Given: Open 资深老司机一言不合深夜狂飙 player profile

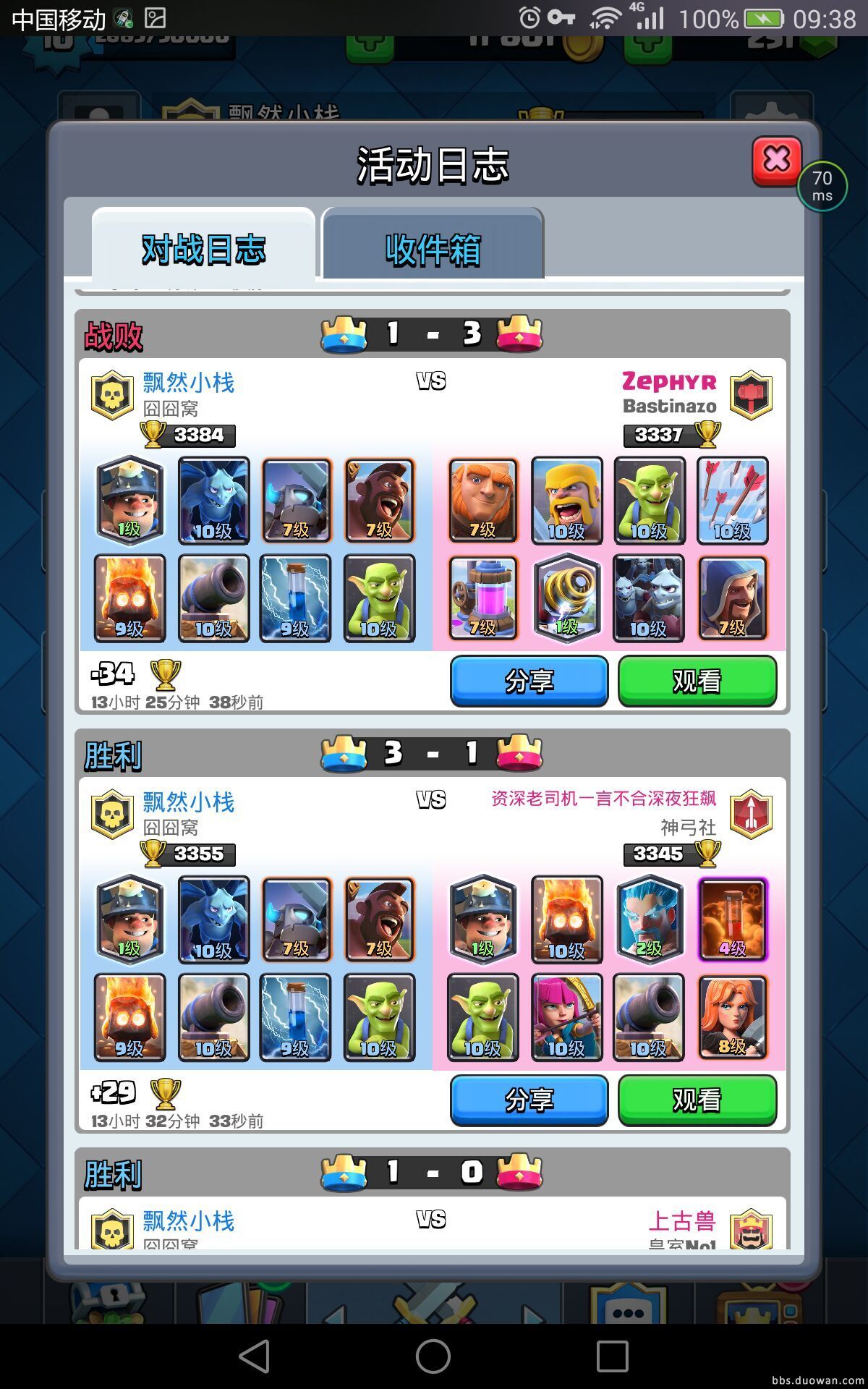Looking at the screenshot, I should pos(603,799).
